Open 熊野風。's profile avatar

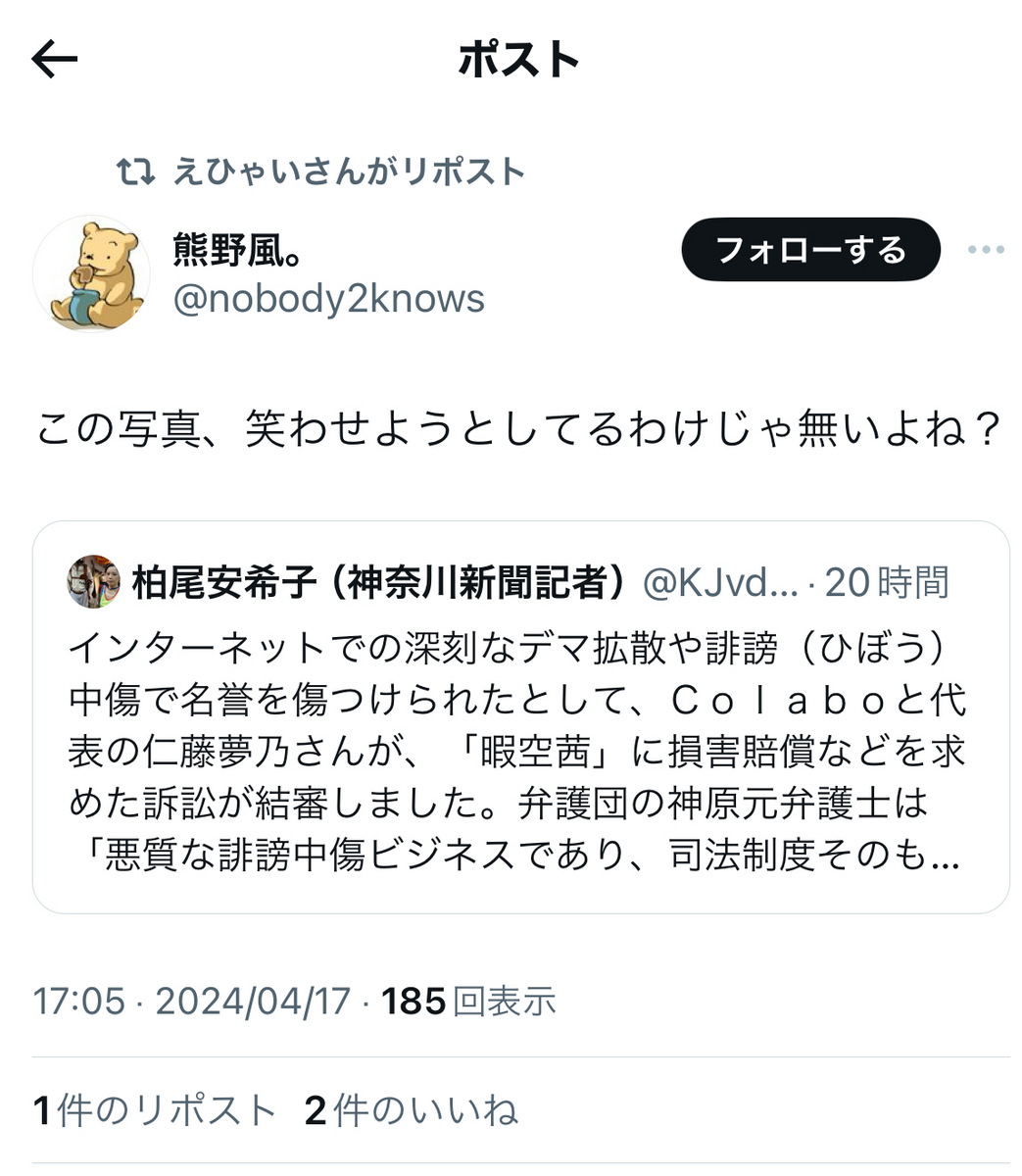coord(91,273)
